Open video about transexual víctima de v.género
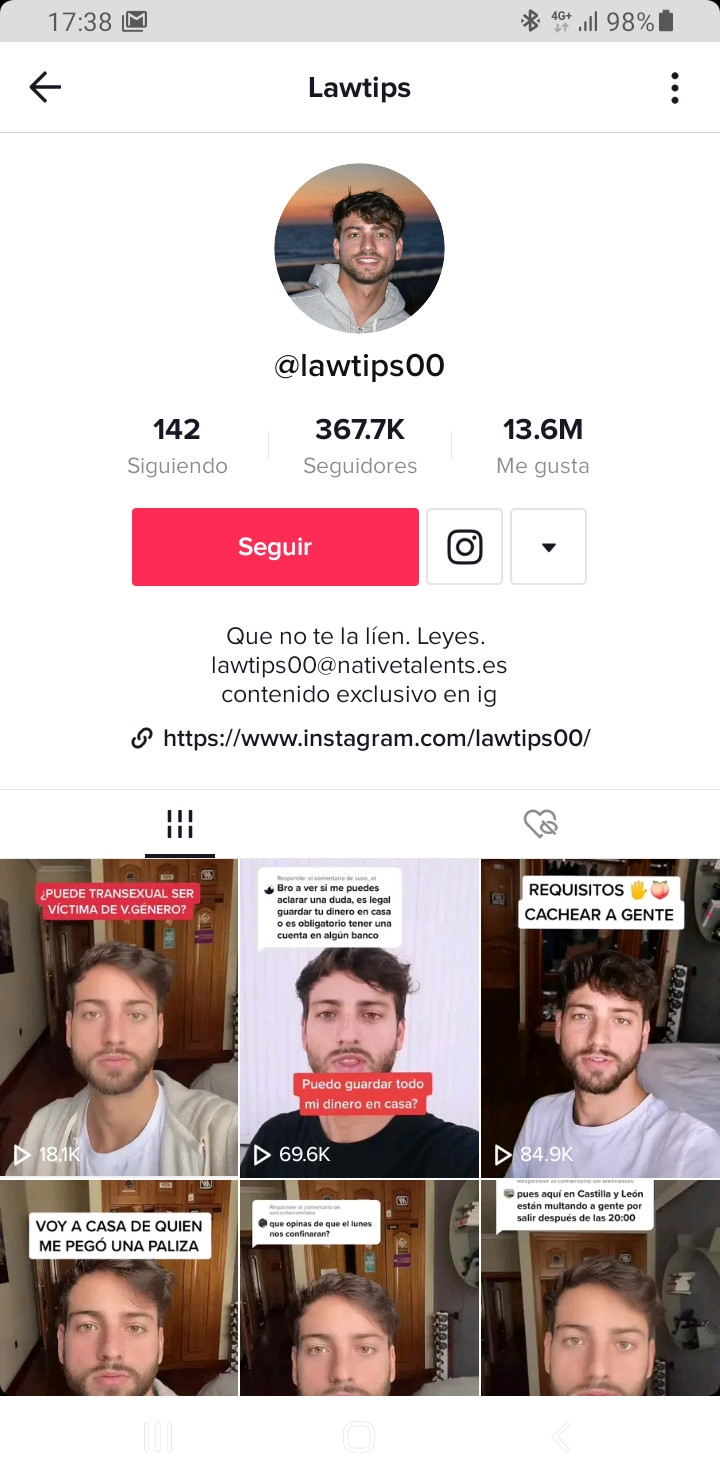720x1480 pixels. point(119,1017)
